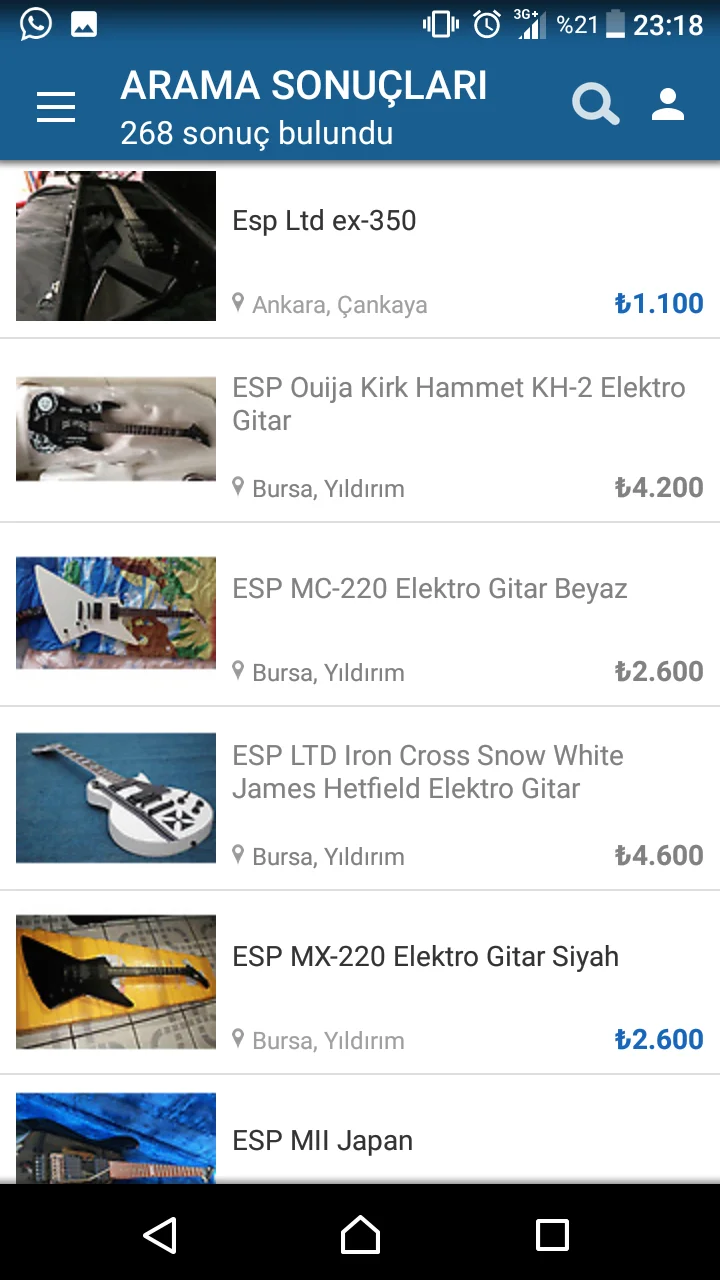Viewport: 720px width, 1280px height.
Task: Open the user profile icon
Action: pyautogui.click(x=668, y=105)
